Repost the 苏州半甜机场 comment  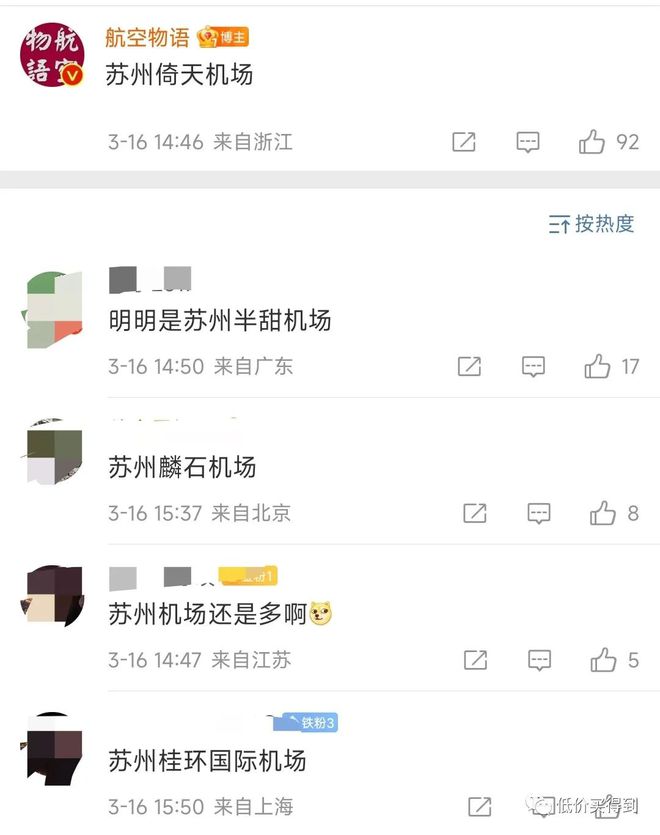click(x=470, y=367)
